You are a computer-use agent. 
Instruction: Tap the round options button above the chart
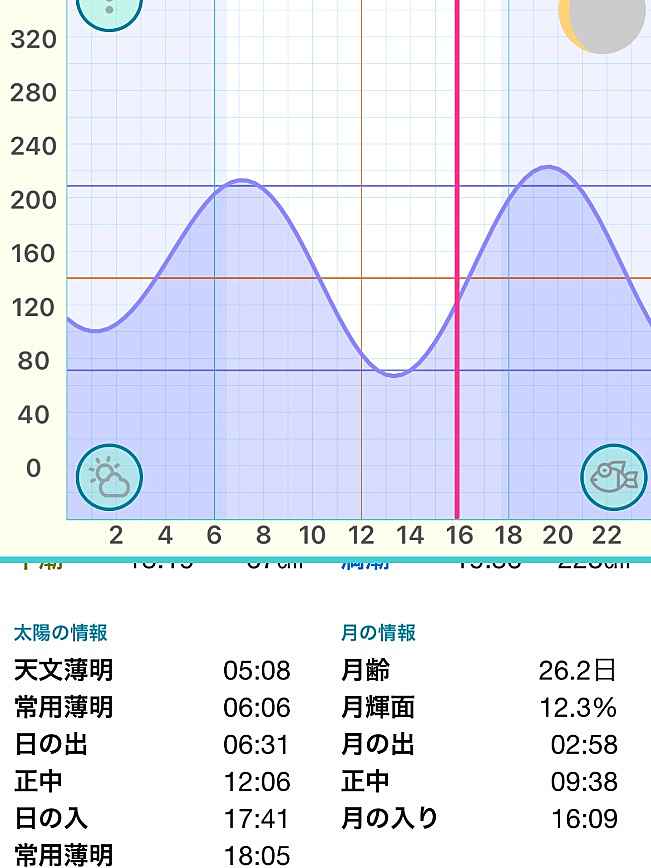click(x=109, y=9)
